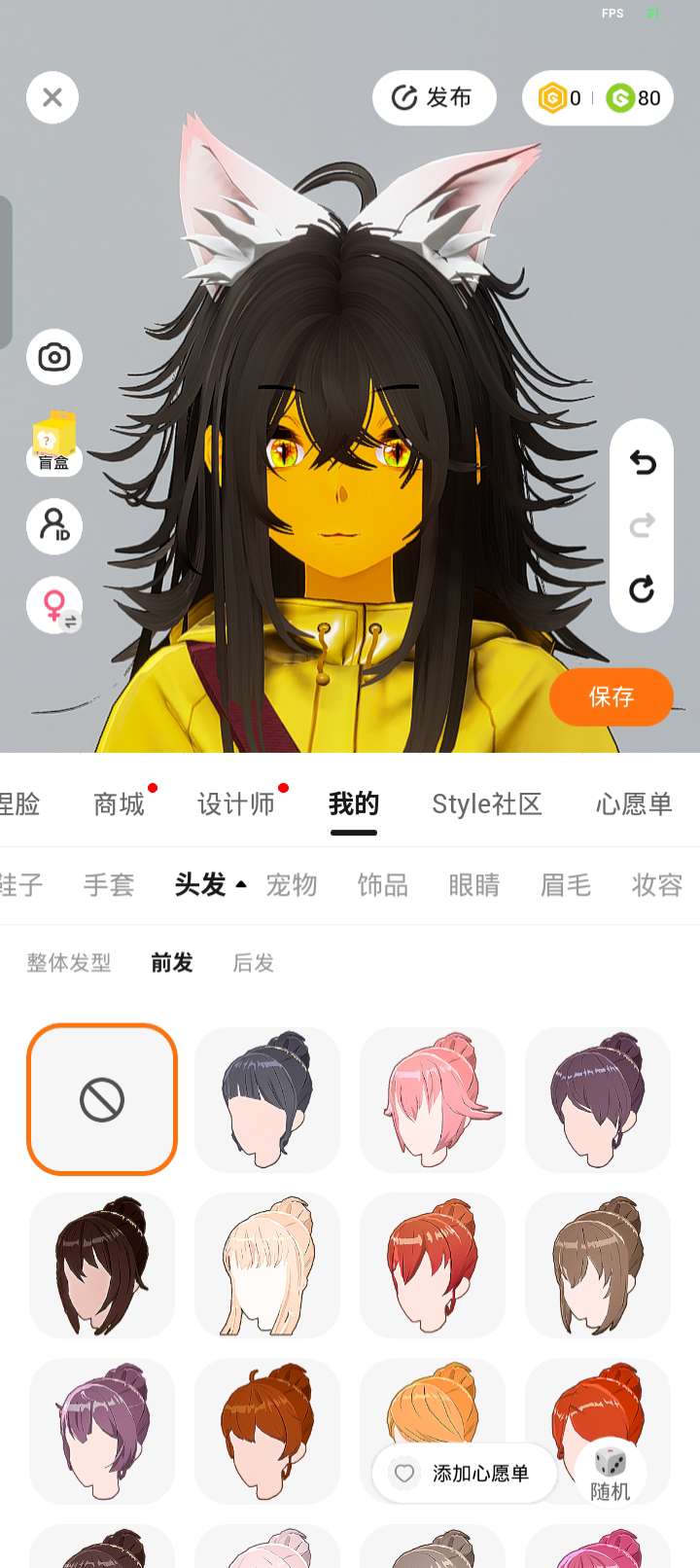
Task: Switch to 后发 hair option
Action: click(x=253, y=963)
